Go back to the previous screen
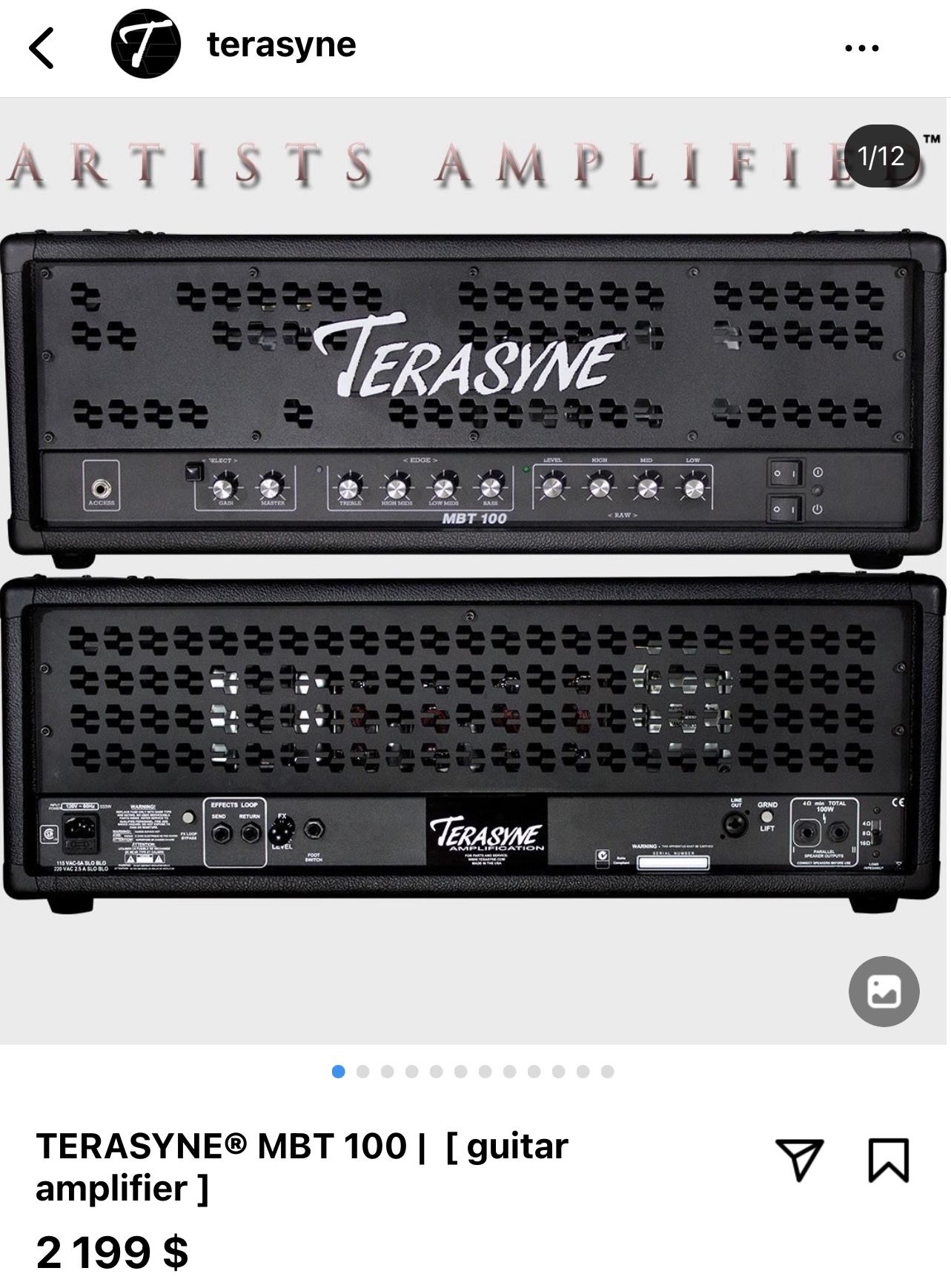The image size is (951, 1288). click(42, 47)
